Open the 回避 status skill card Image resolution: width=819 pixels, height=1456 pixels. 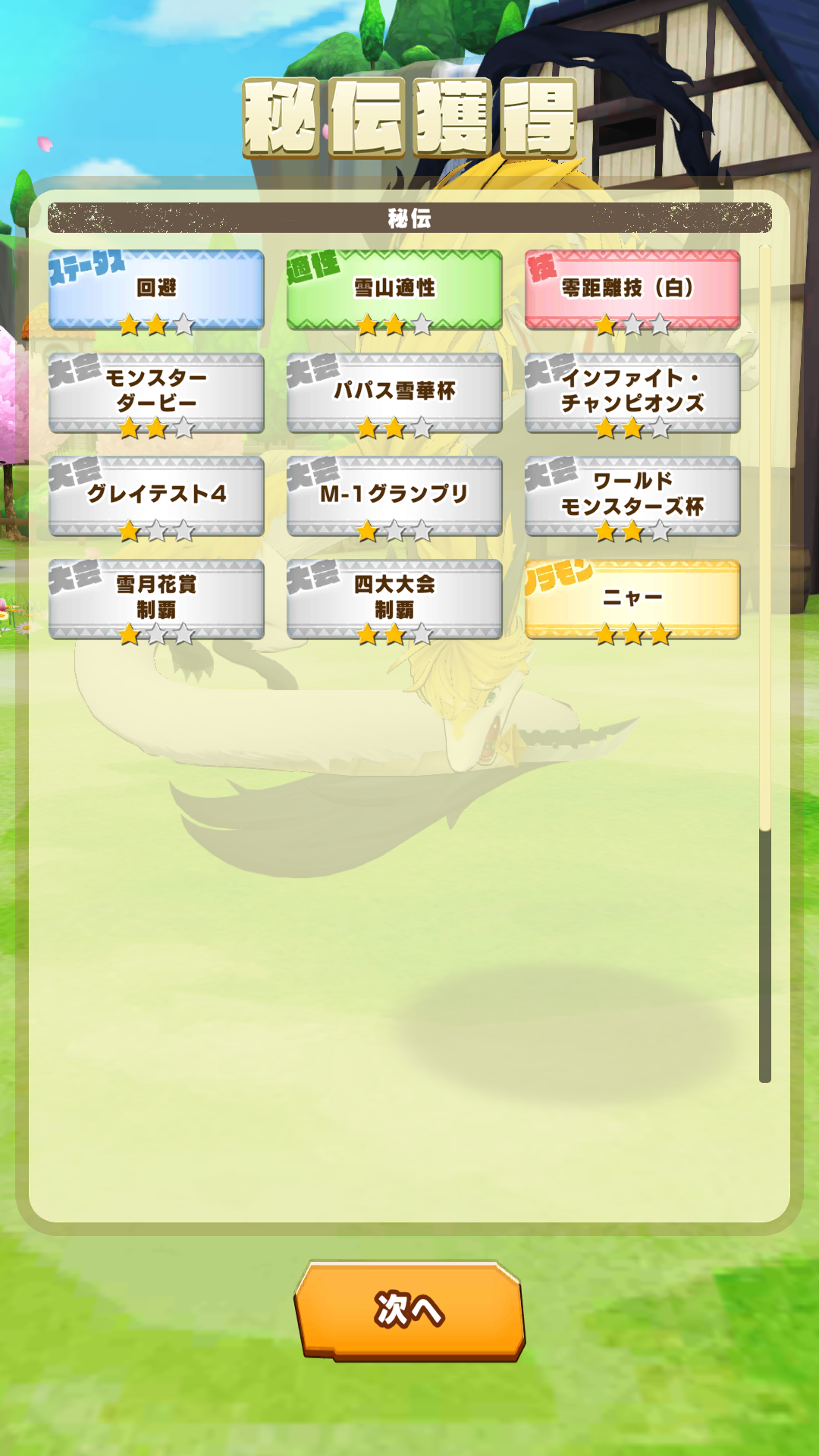pos(156,290)
